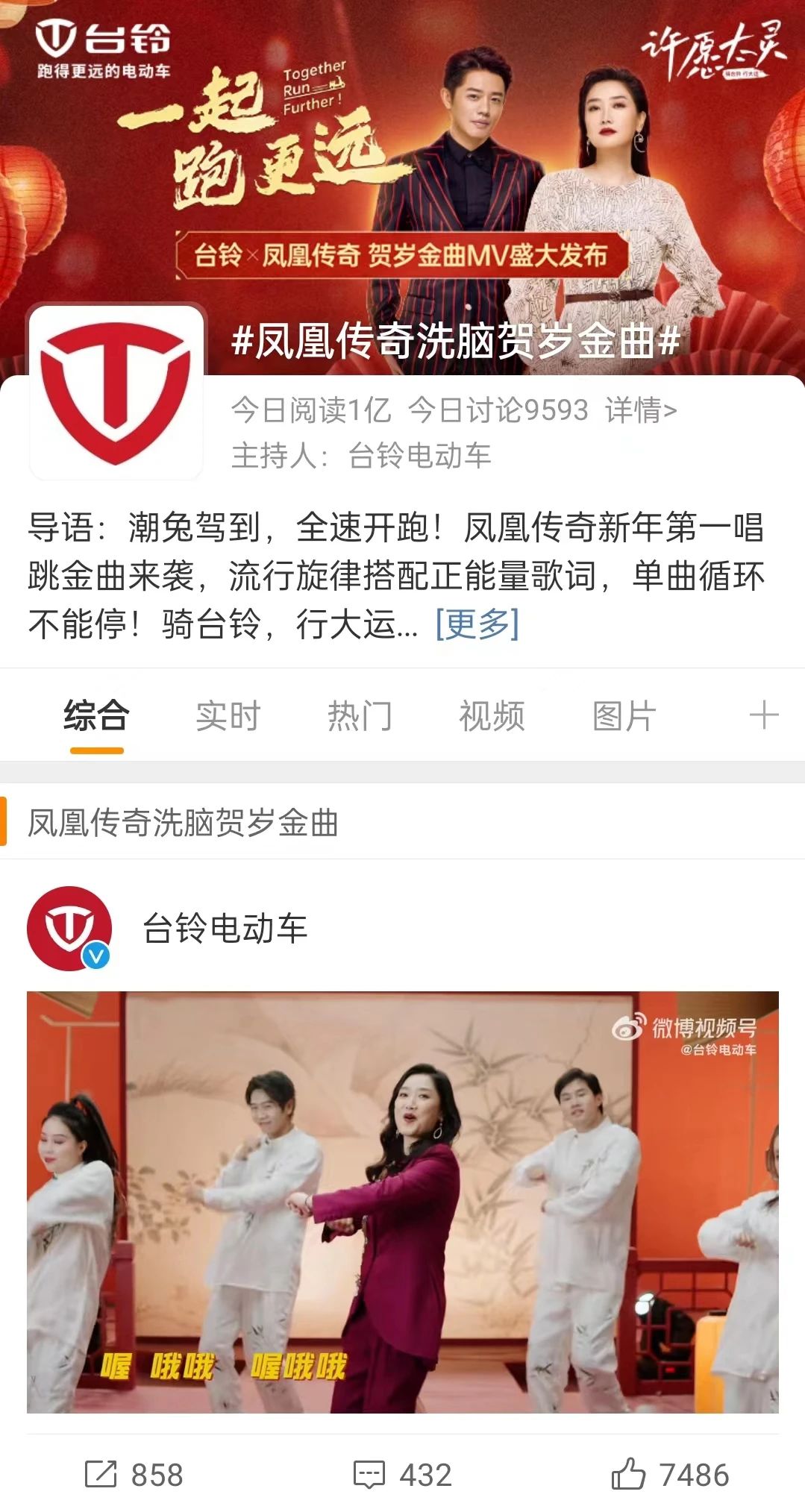Switch to the 热门 tab

(x=360, y=716)
